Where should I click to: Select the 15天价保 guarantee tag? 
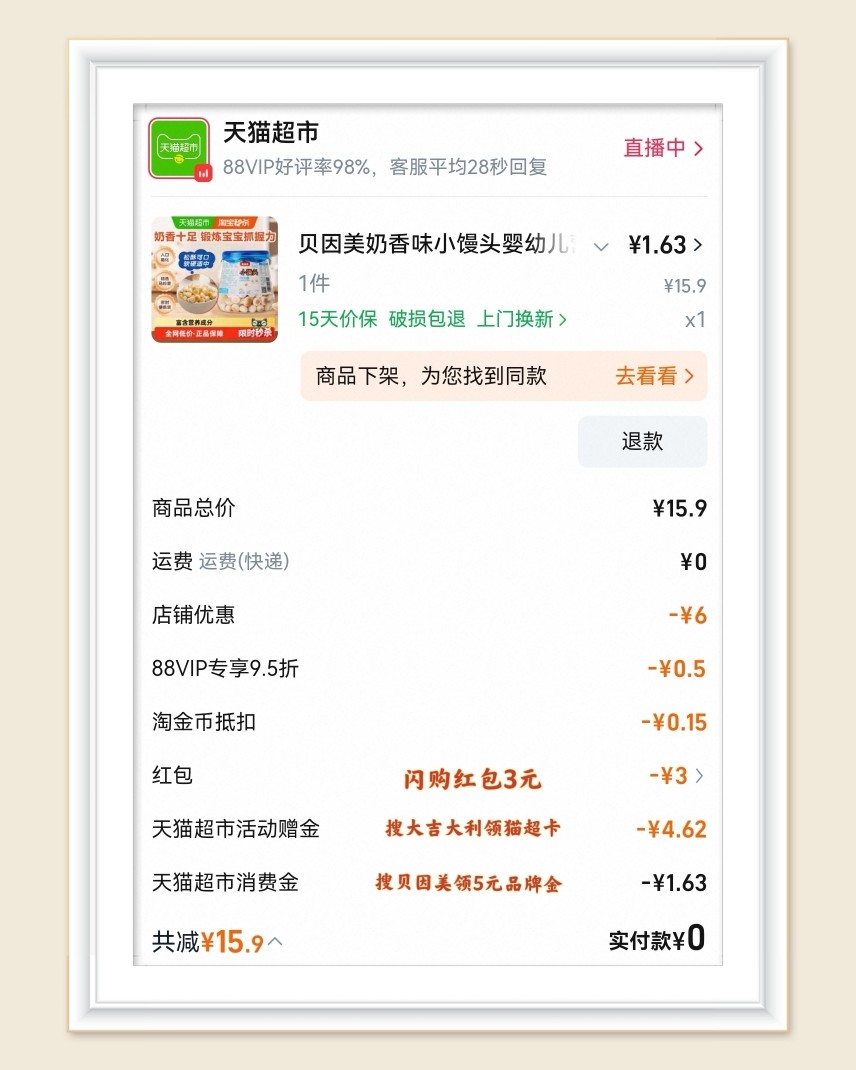click(x=337, y=319)
